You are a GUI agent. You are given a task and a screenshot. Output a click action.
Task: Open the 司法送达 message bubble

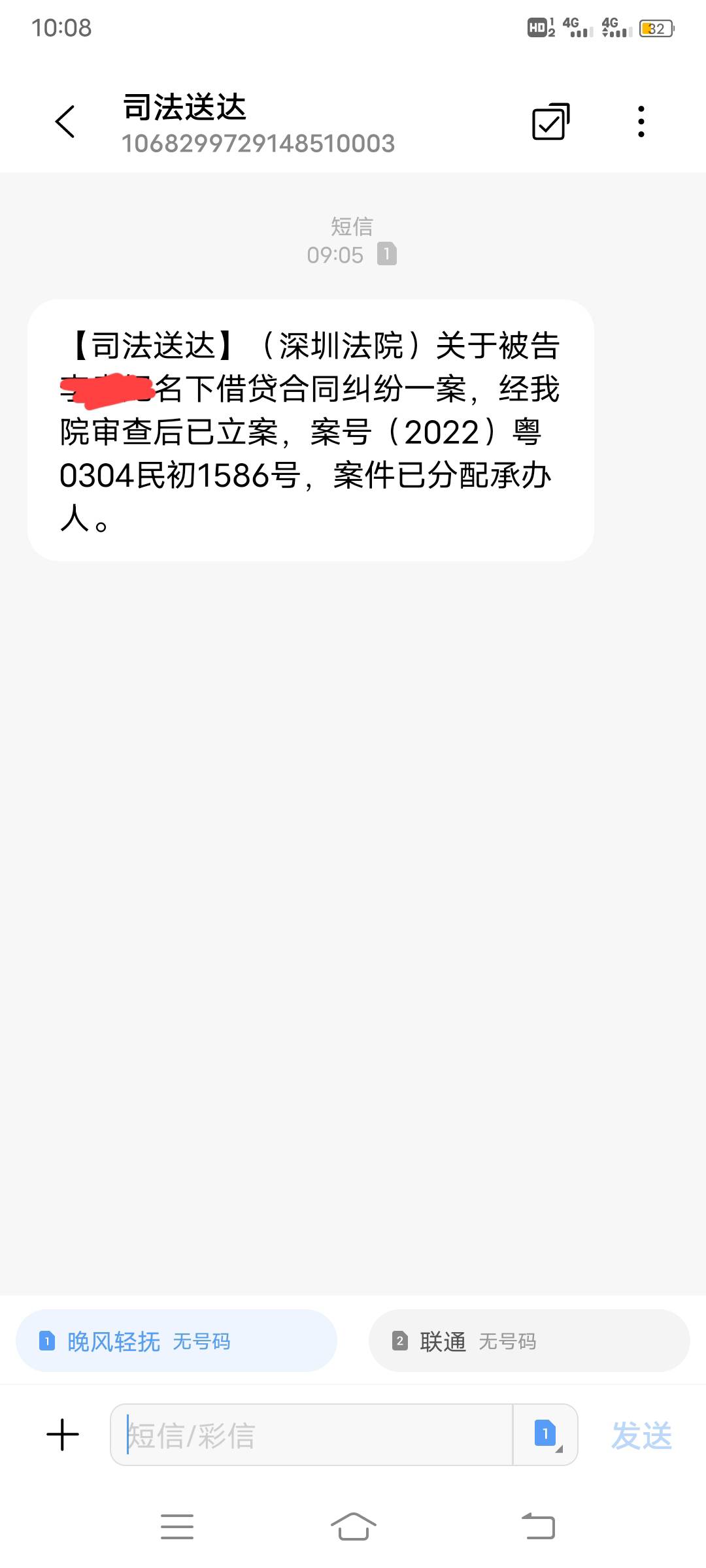pos(311,431)
